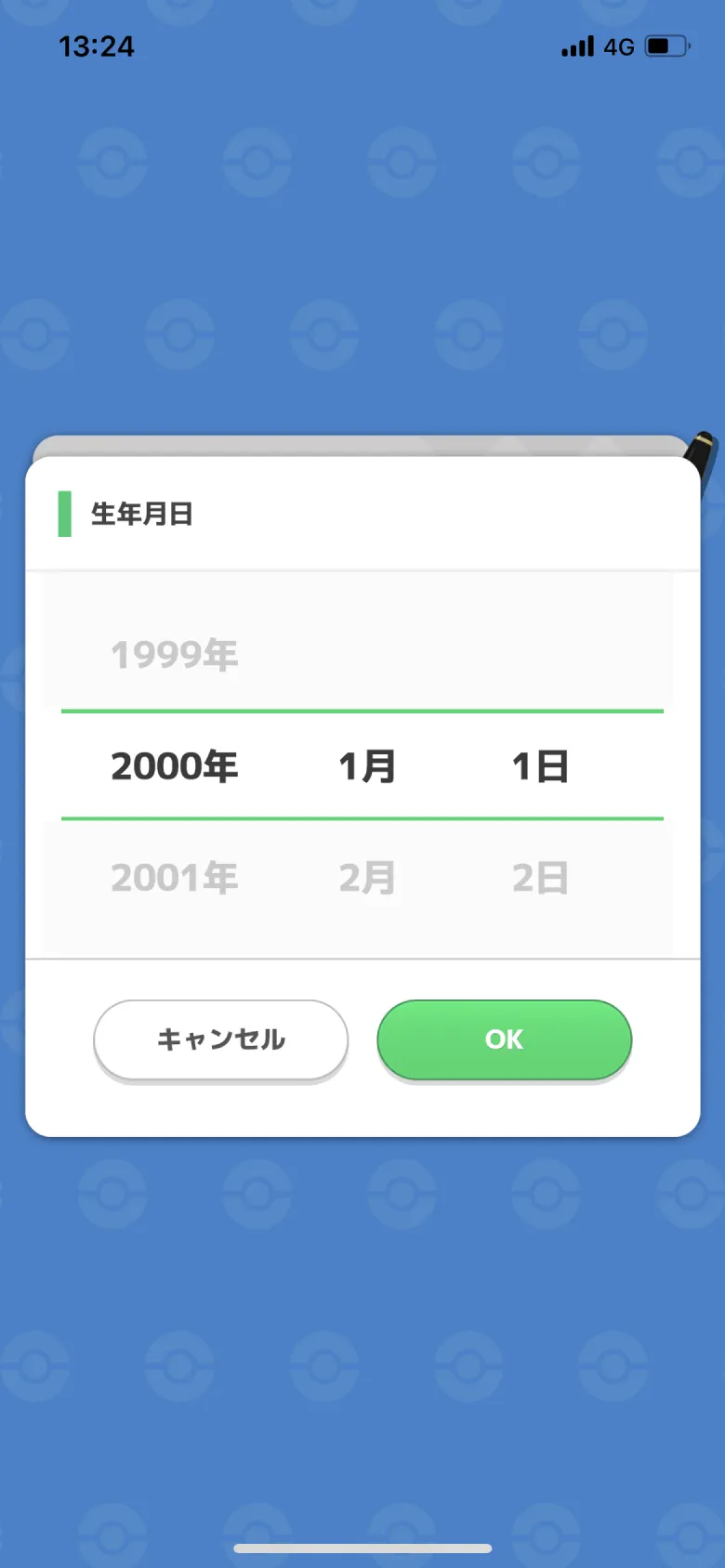Viewport: 725px width, 1568px height.
Task: Tap the green accent bar beside 生年月日
Action: (x=64, y=514)
